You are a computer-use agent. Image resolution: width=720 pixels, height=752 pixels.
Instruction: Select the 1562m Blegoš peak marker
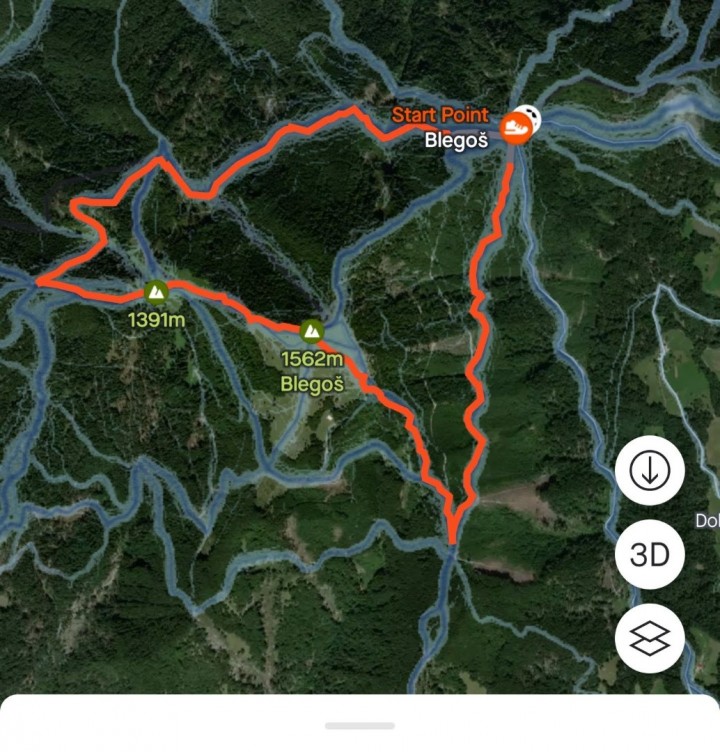click(x=312, y=330)
